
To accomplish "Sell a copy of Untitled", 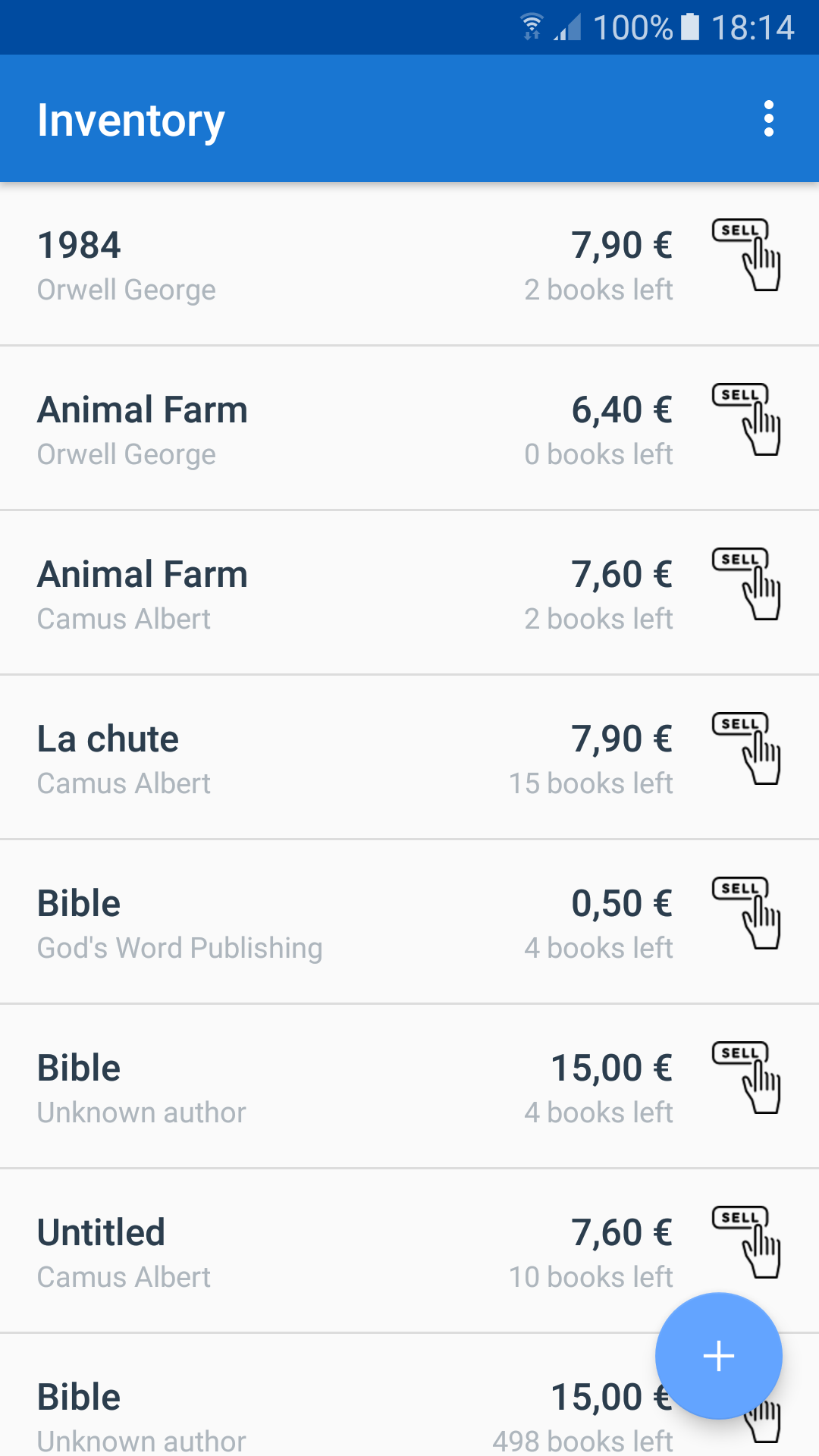I will pyautogui.click(x=746, y=1242).
